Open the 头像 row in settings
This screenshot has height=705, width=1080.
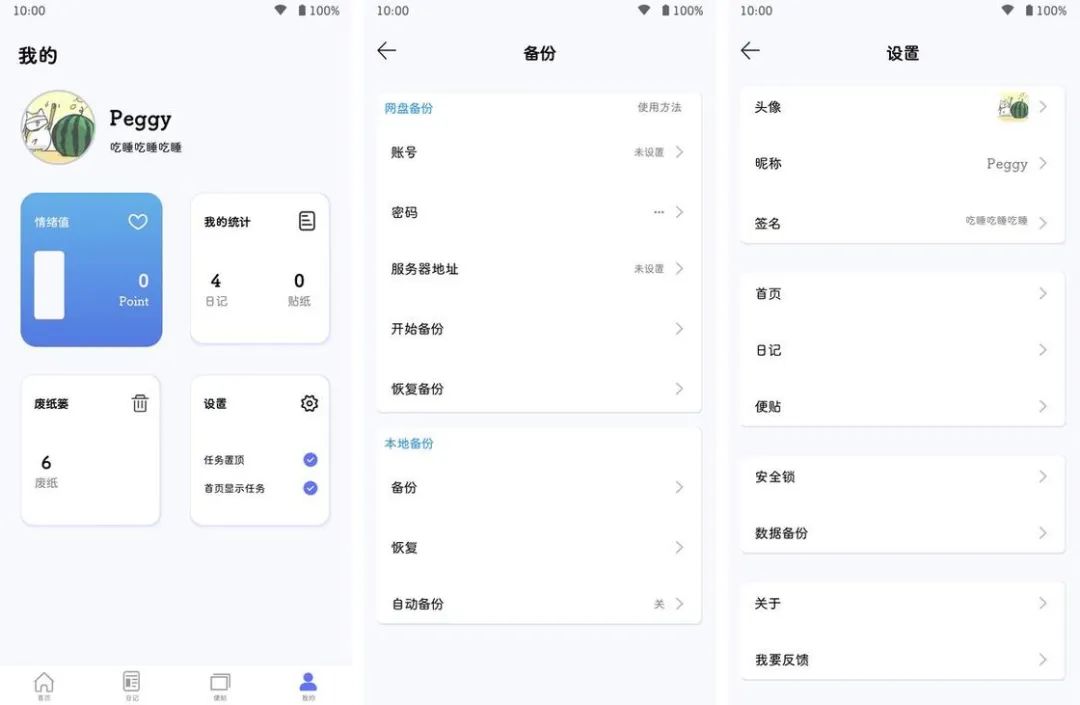coord(902,107)
